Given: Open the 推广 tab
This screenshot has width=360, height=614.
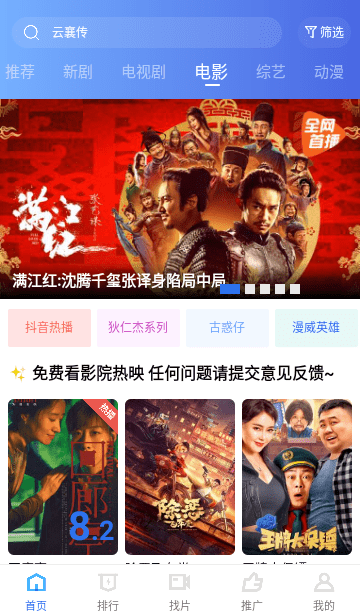Looking at the screenshot, I should pos(252,591).
